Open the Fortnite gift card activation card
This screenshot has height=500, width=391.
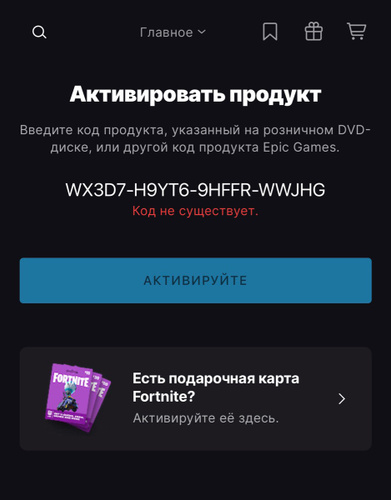click(x=196, y=399)
